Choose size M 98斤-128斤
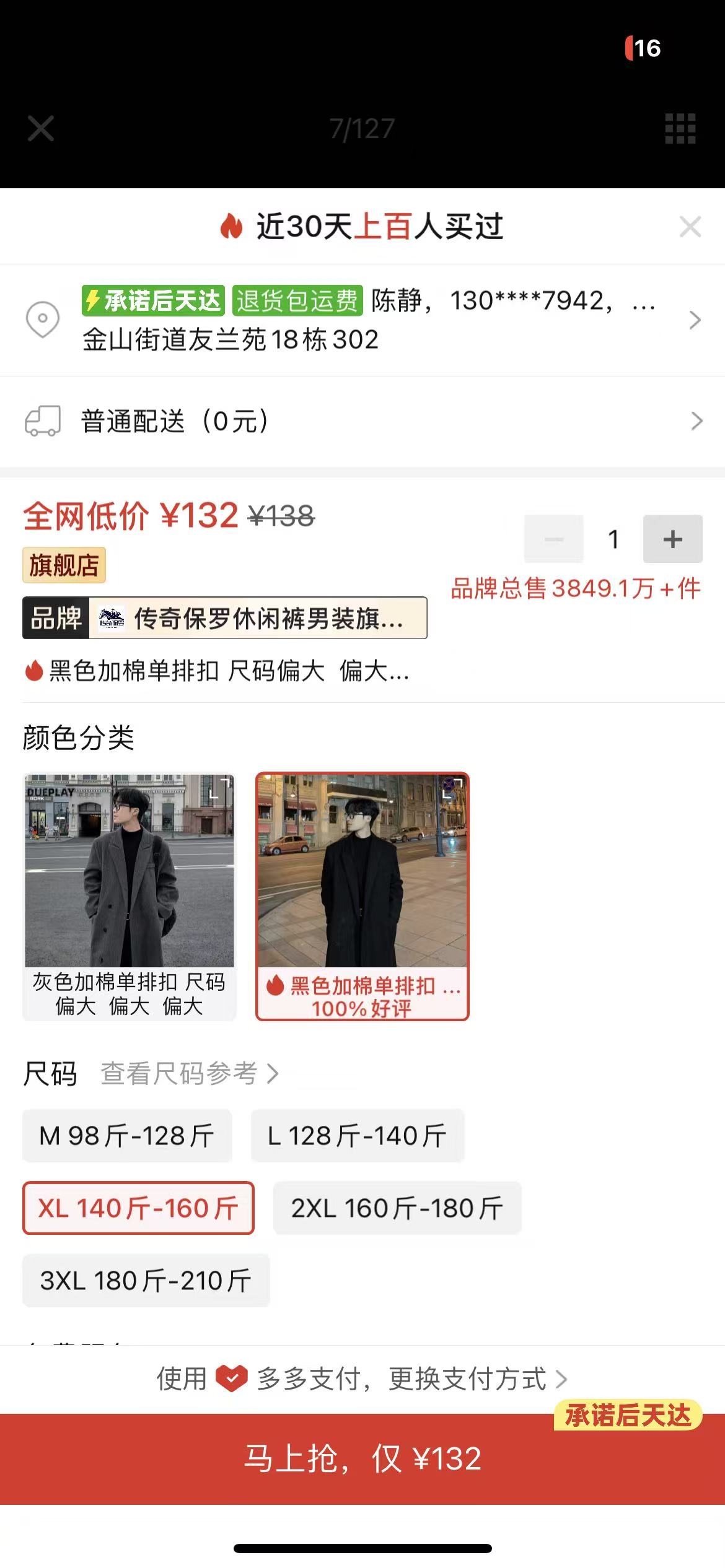The width and height of the screenshot is (725, 1568). 127,1136
